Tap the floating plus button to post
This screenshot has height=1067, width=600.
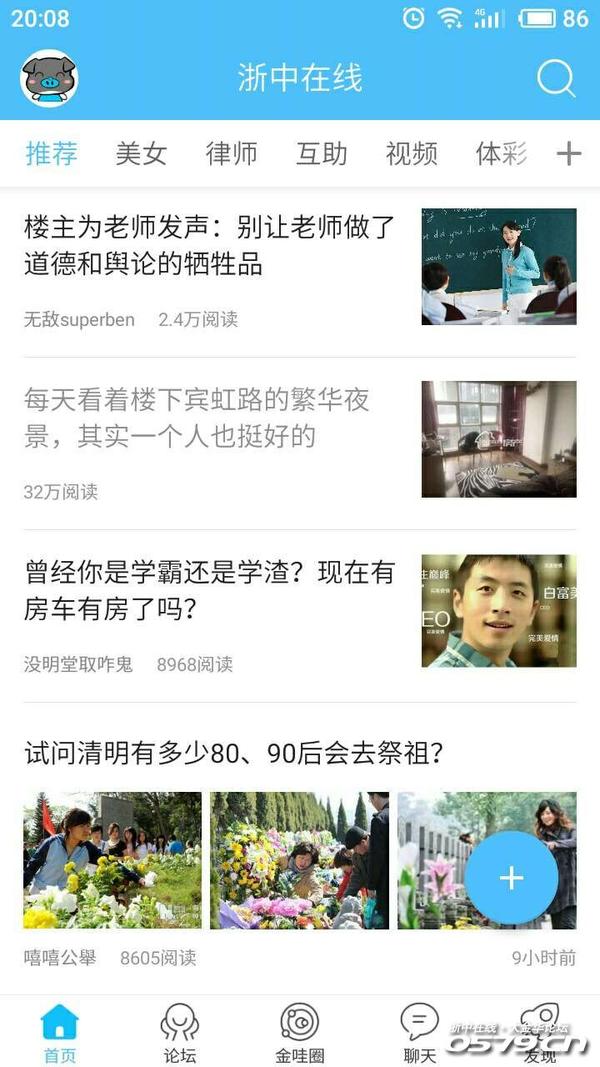[511, 878]
